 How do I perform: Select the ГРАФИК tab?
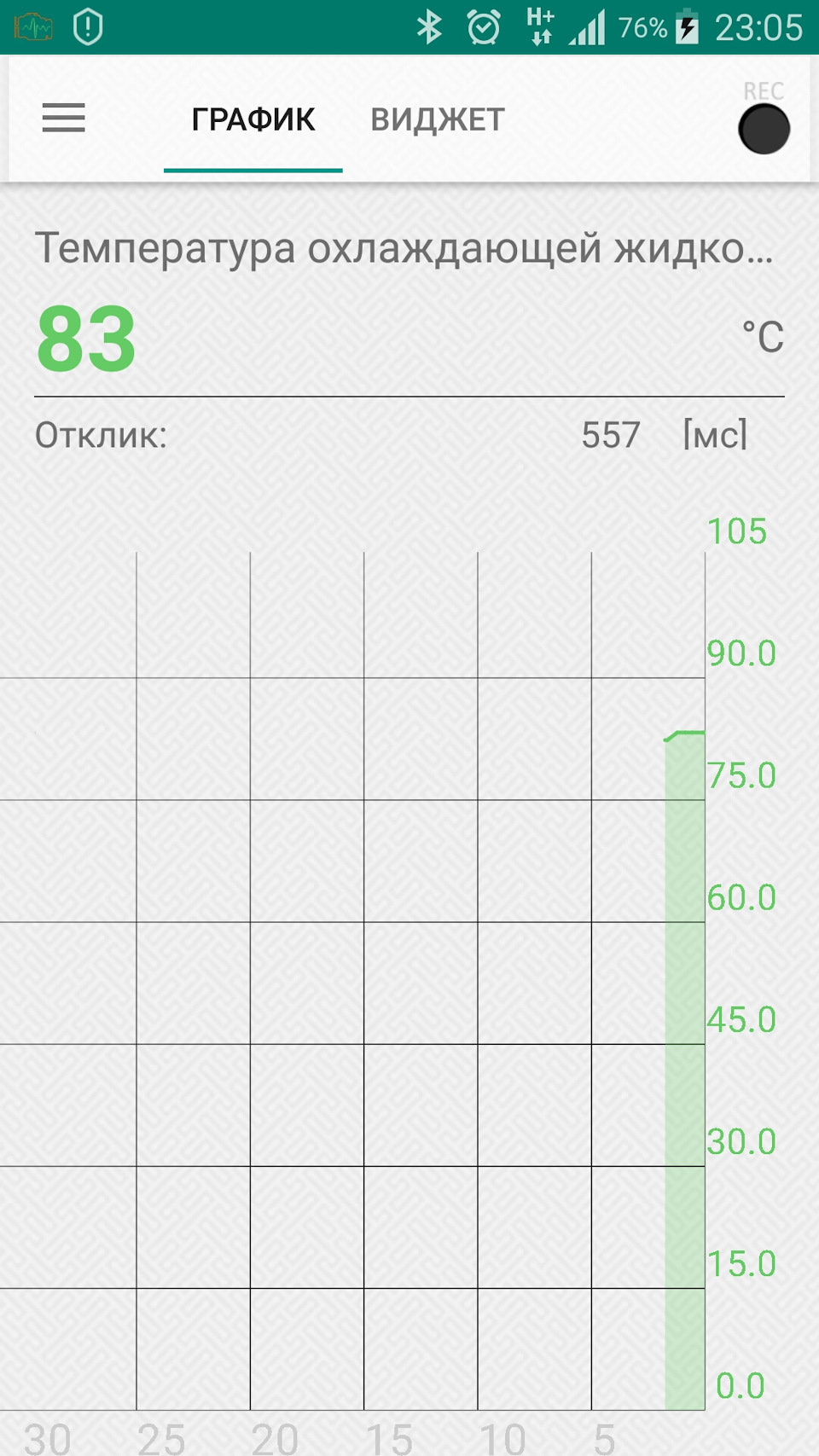[253, 120]
